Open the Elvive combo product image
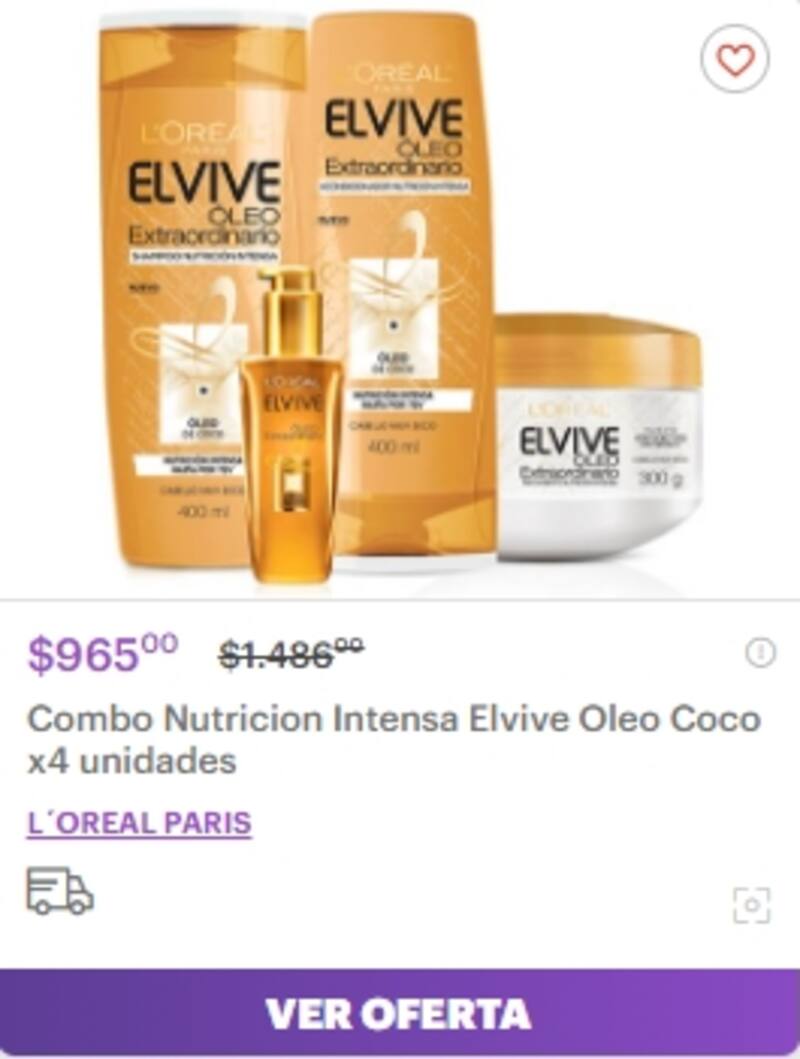Image resolution: width=800 pixels, height=1059 pixels. click(400, 300)
